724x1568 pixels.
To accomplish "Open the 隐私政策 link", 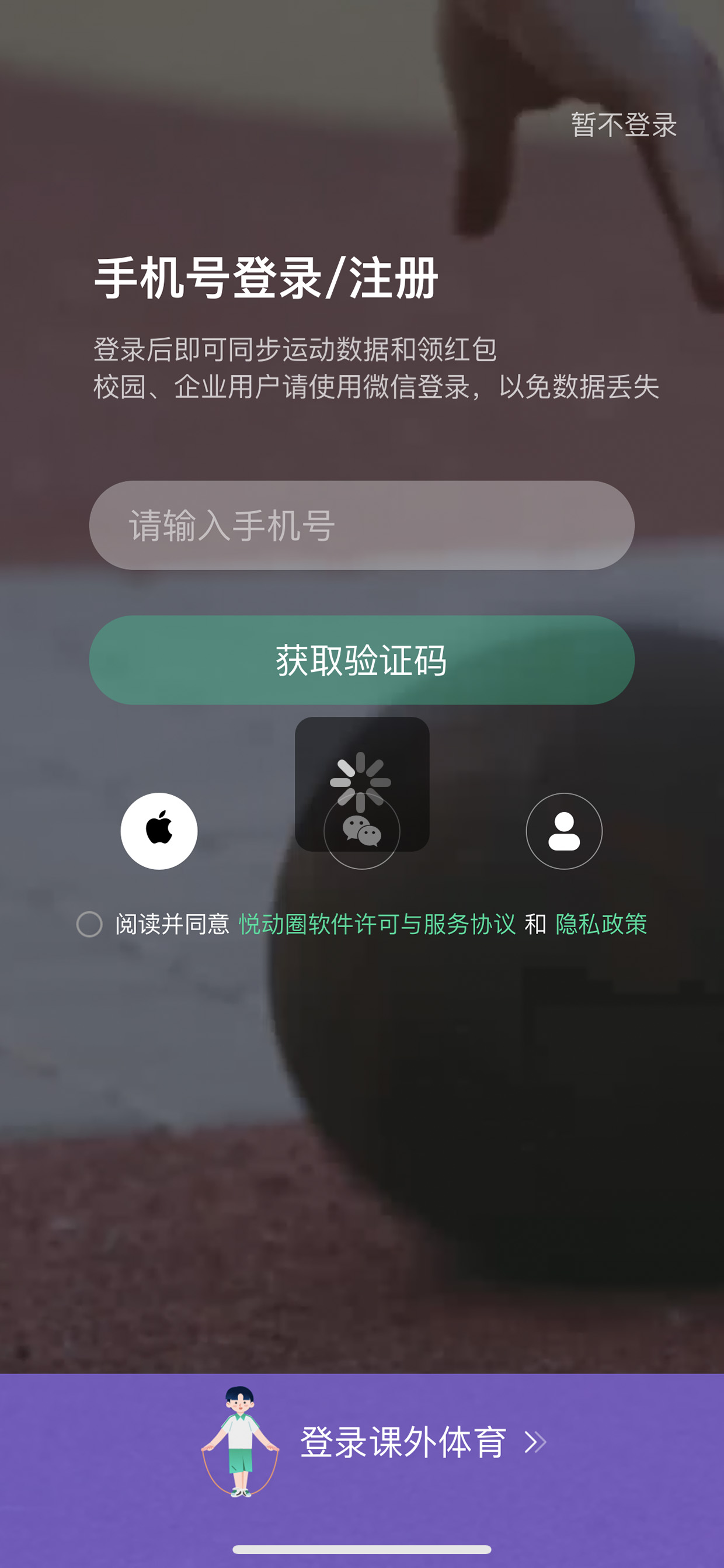I will point(601,924).
